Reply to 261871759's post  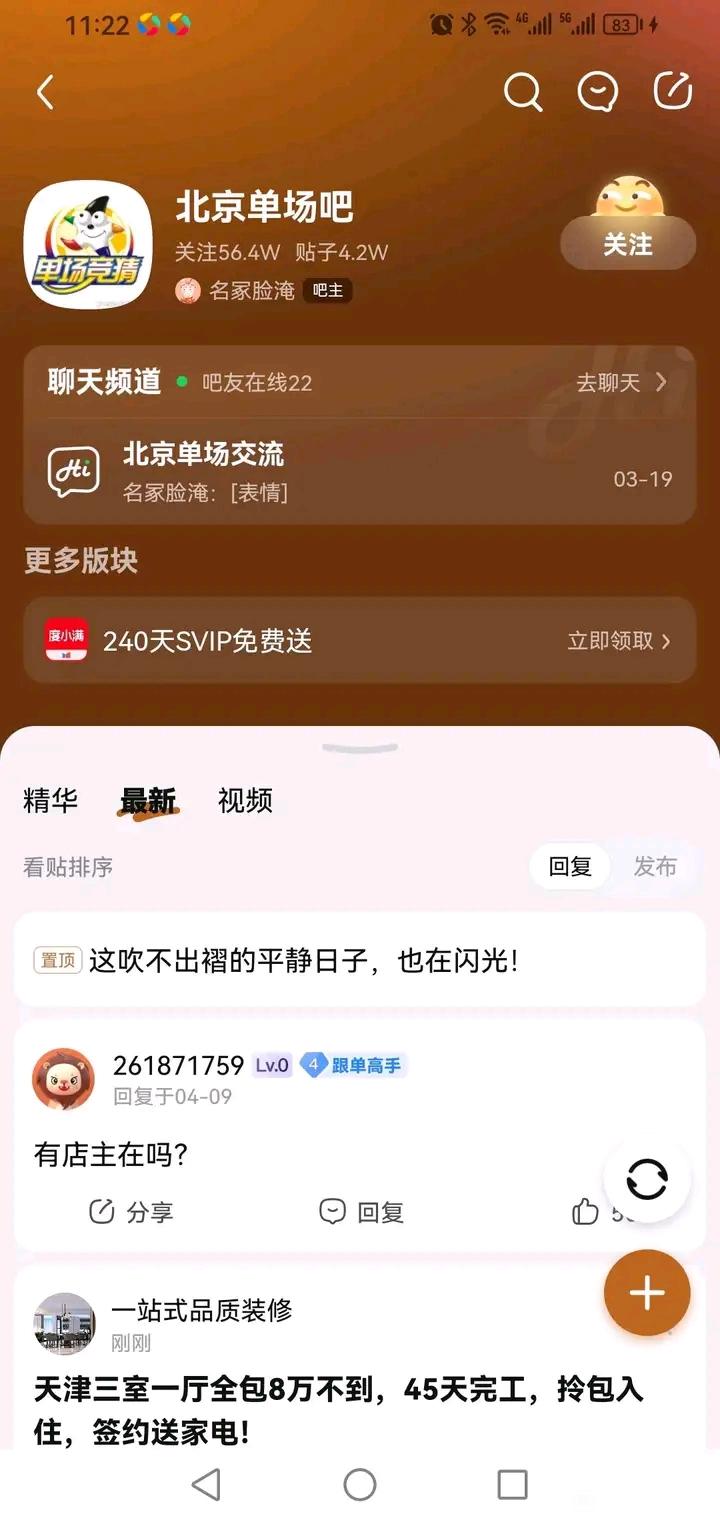[361, 1212]
